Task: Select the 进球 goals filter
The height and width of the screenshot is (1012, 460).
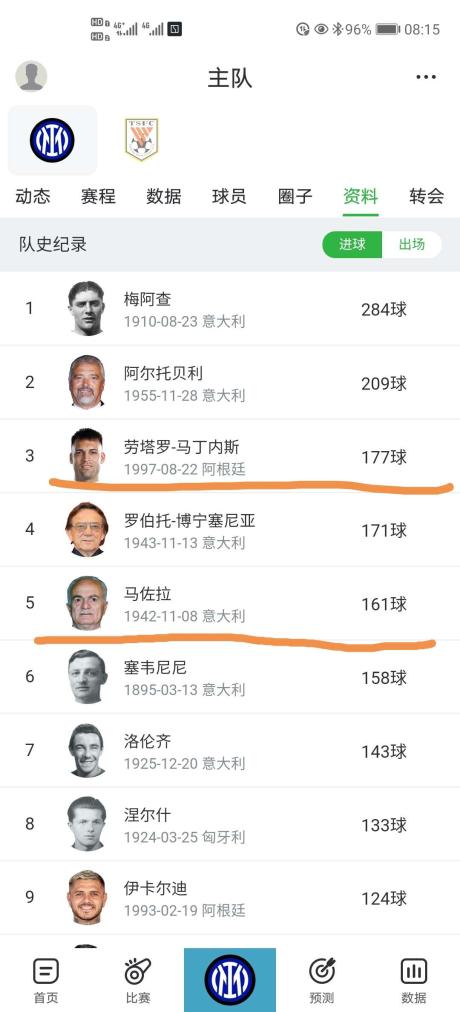Action: point(352,245)
